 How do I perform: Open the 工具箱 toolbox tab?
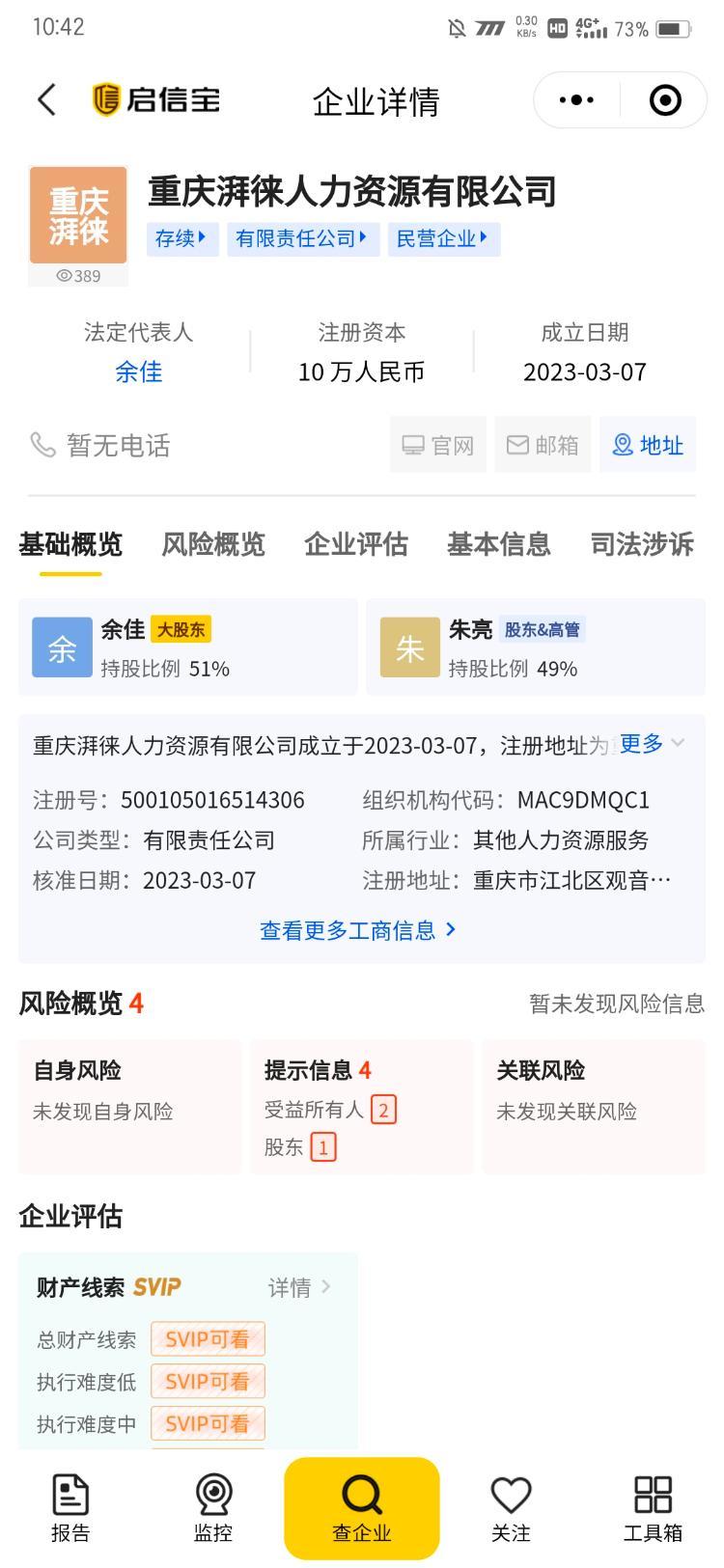point(653,1508)
